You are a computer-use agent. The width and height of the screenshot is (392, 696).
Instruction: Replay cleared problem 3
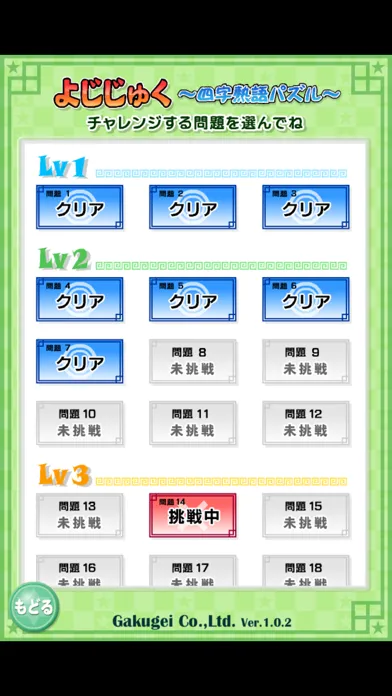click(x=306, y=207)
